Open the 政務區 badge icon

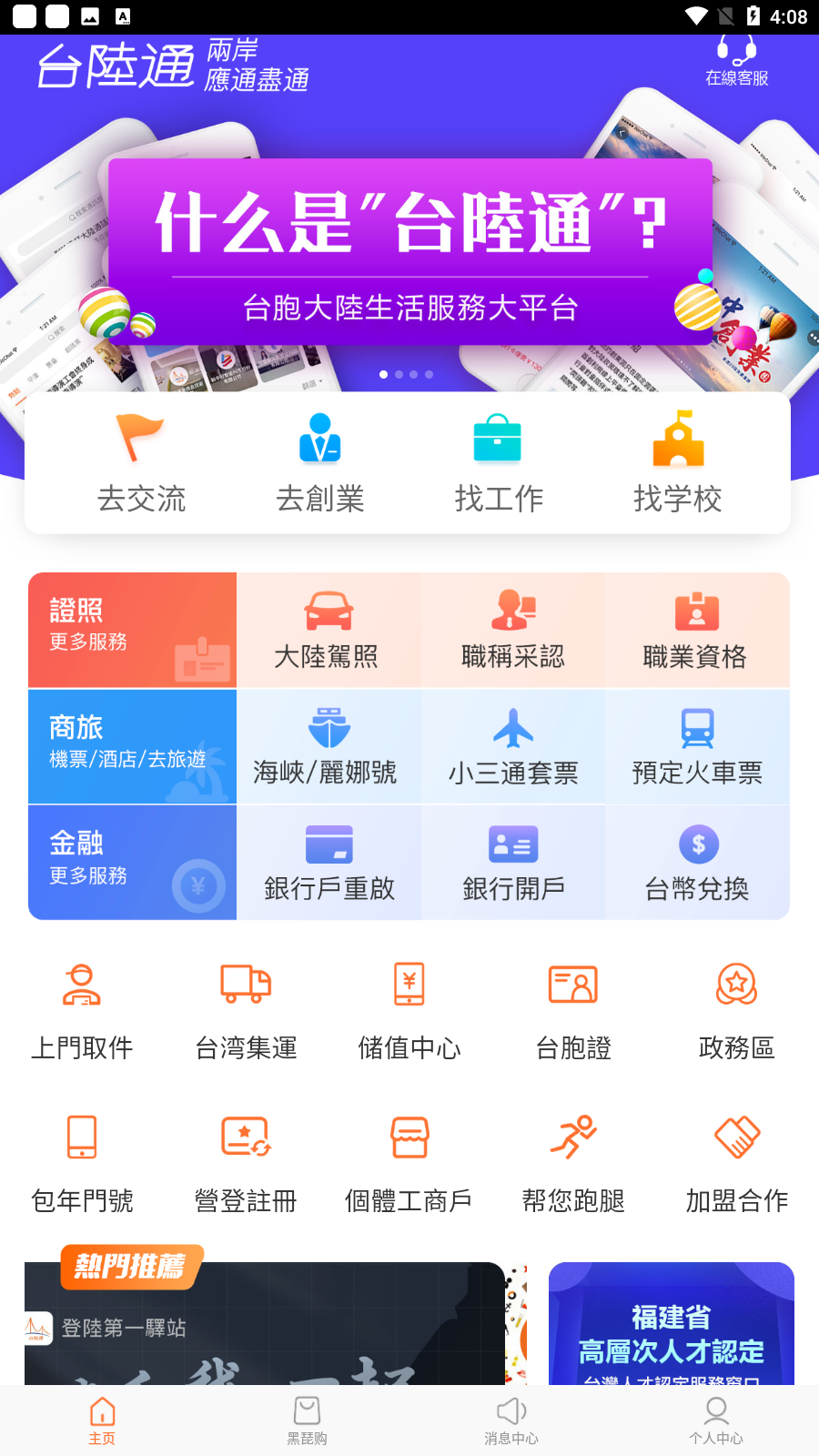click(736, 984)
